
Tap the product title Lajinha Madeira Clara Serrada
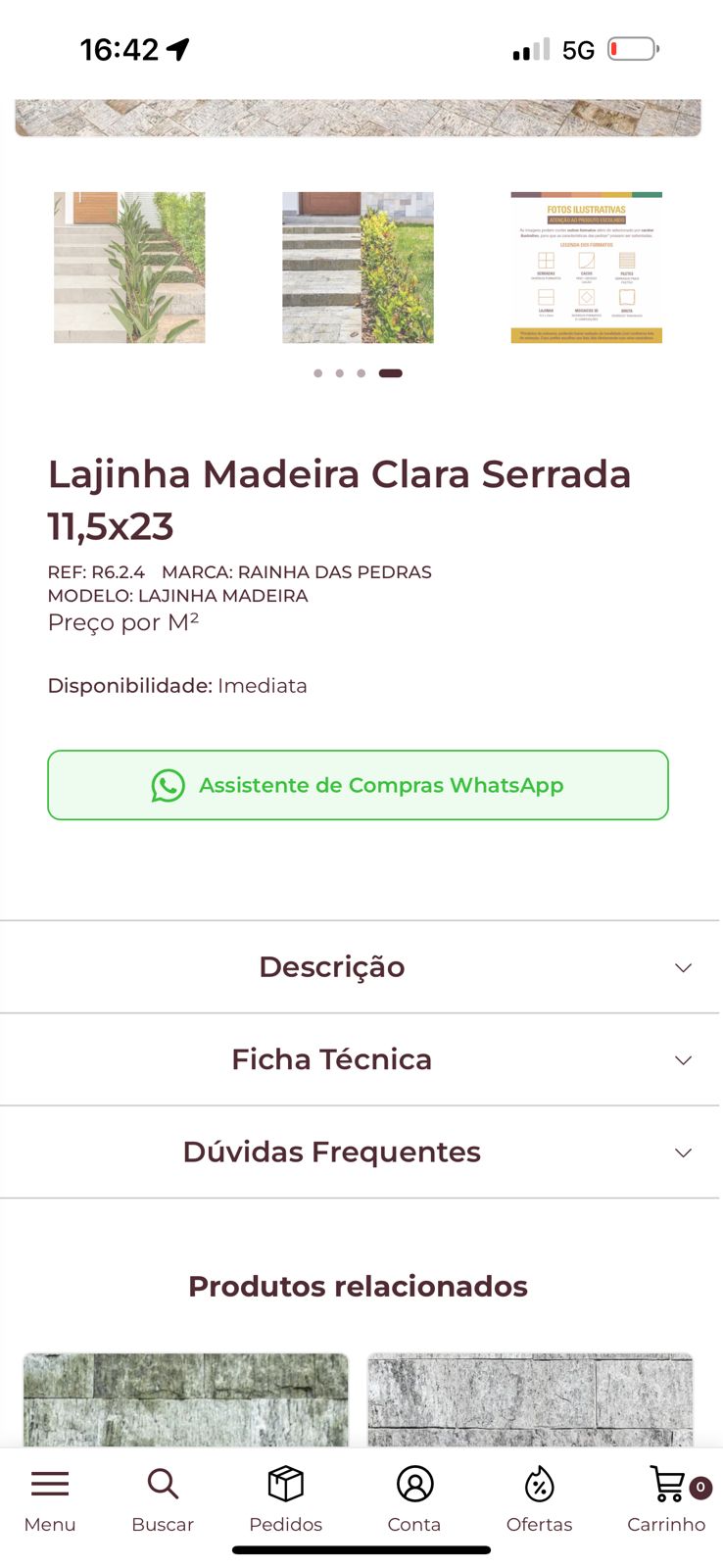pos(339,474)
